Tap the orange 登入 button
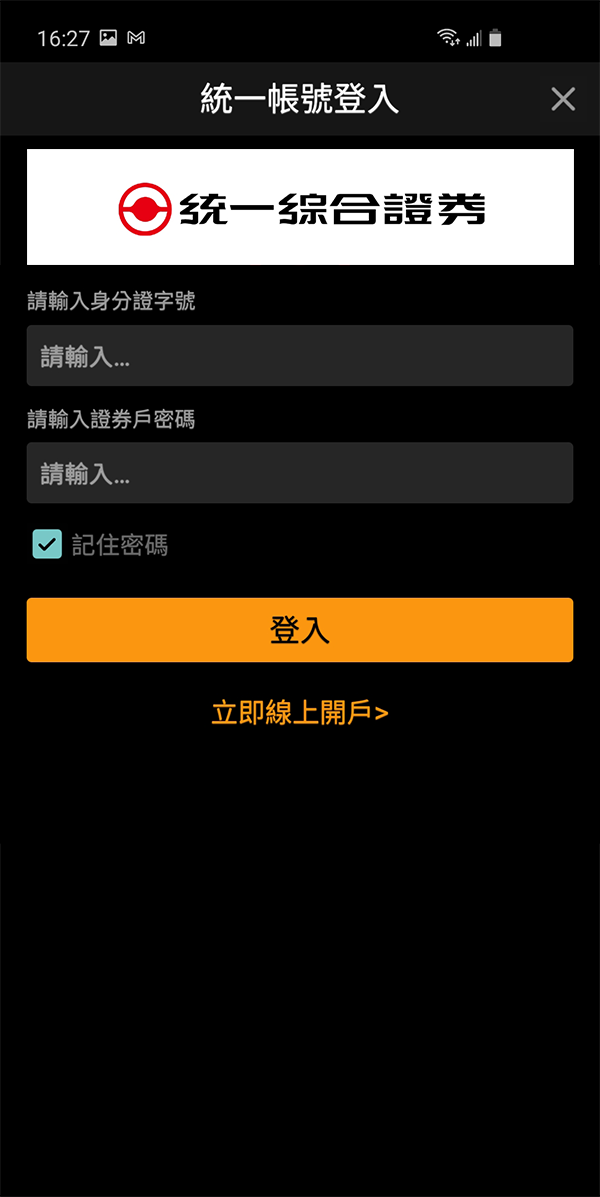The image size is (600, 1197). tap(299, 630)
